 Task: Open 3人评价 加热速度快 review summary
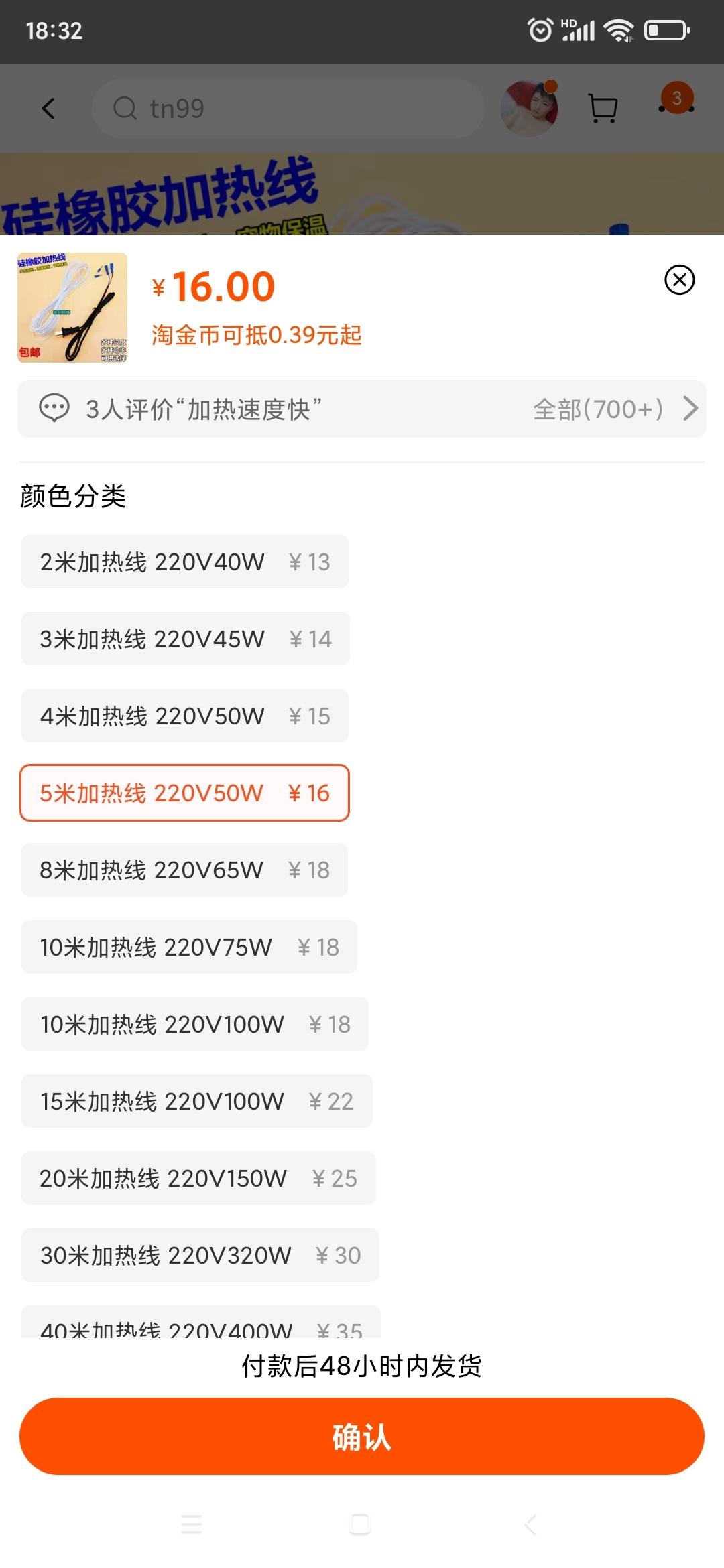click(x=204, y=409)
